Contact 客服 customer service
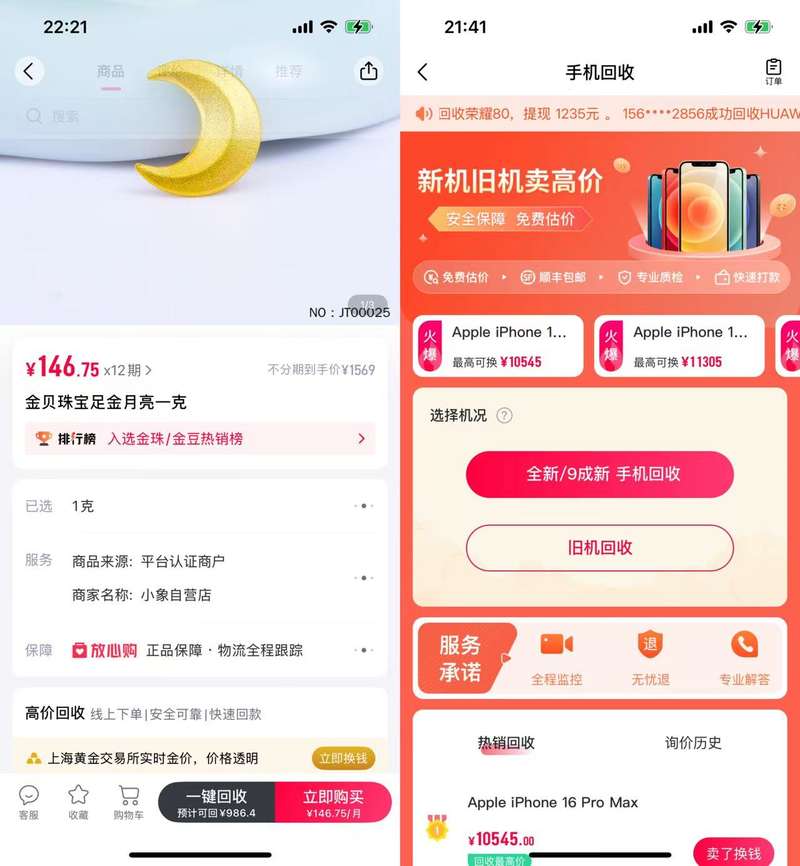Image resolution: width=800 pixels, height=866 pixels. coord(29,802)
